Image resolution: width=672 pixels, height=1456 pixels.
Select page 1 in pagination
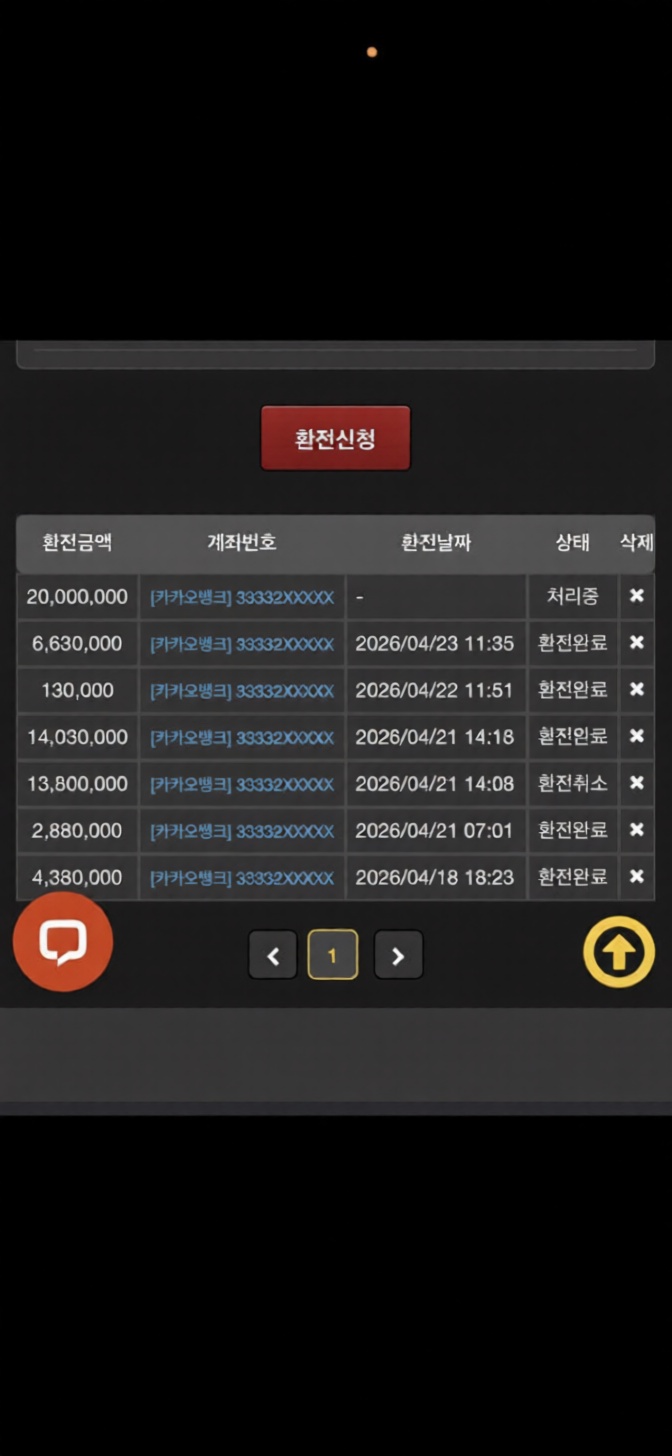click(x=333, y=955)
